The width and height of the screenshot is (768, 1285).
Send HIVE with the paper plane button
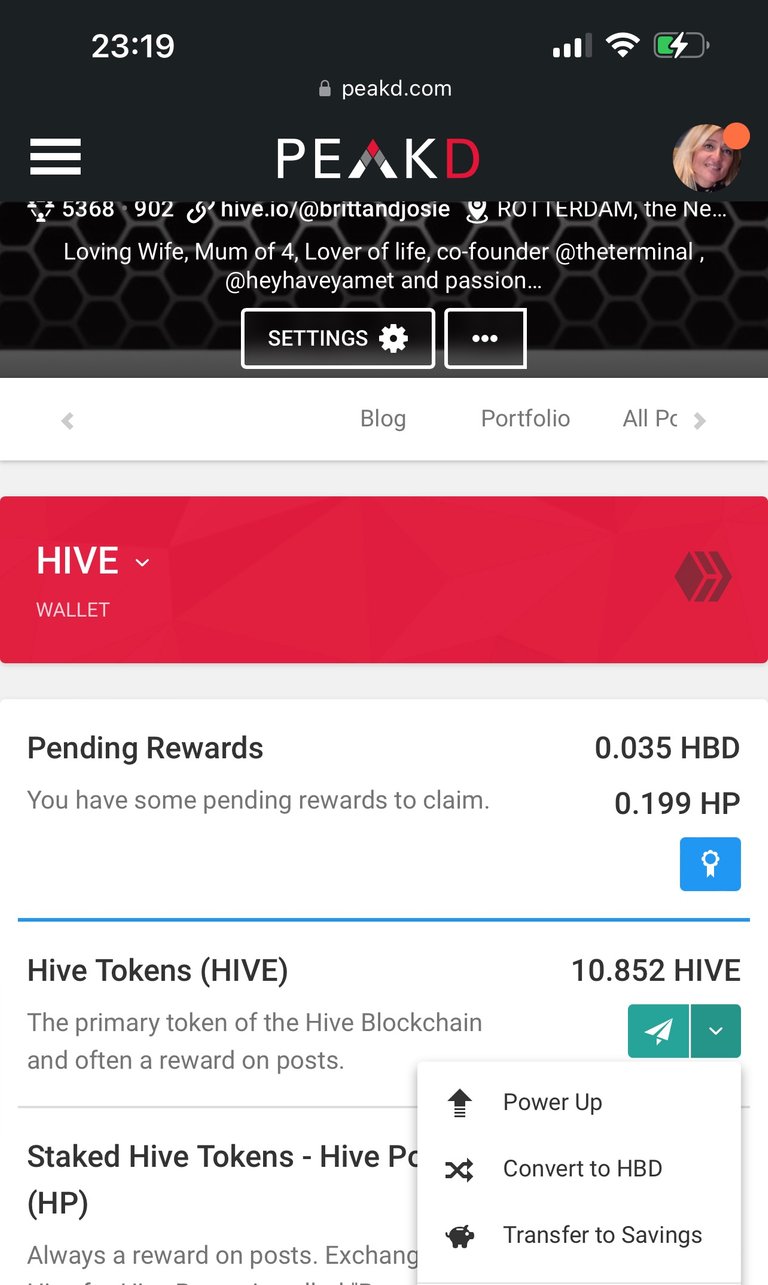(x=658, y=1031)
